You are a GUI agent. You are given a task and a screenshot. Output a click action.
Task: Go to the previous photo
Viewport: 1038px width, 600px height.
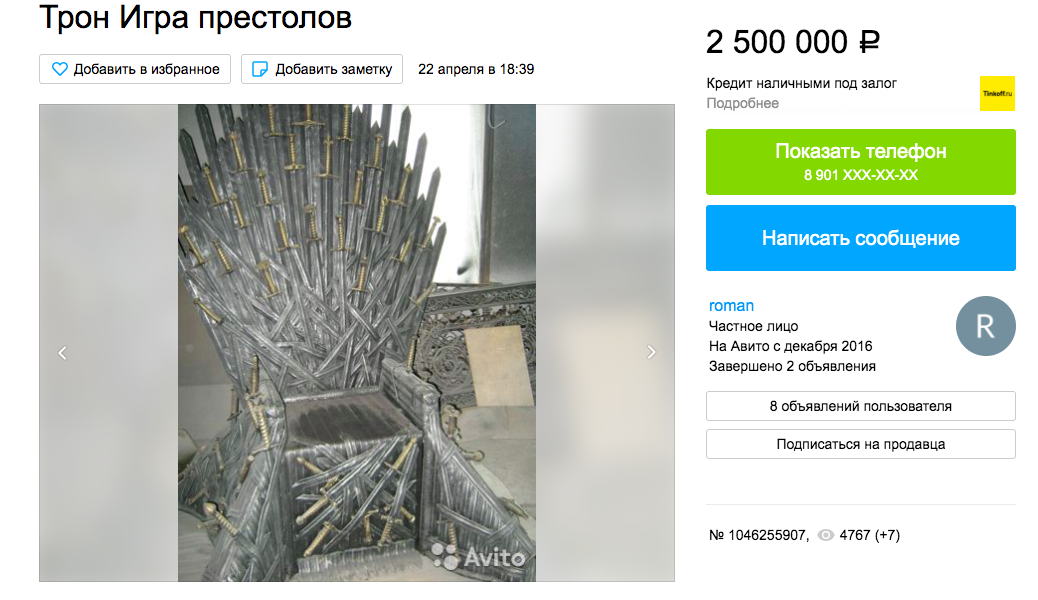tap(62, 352)
